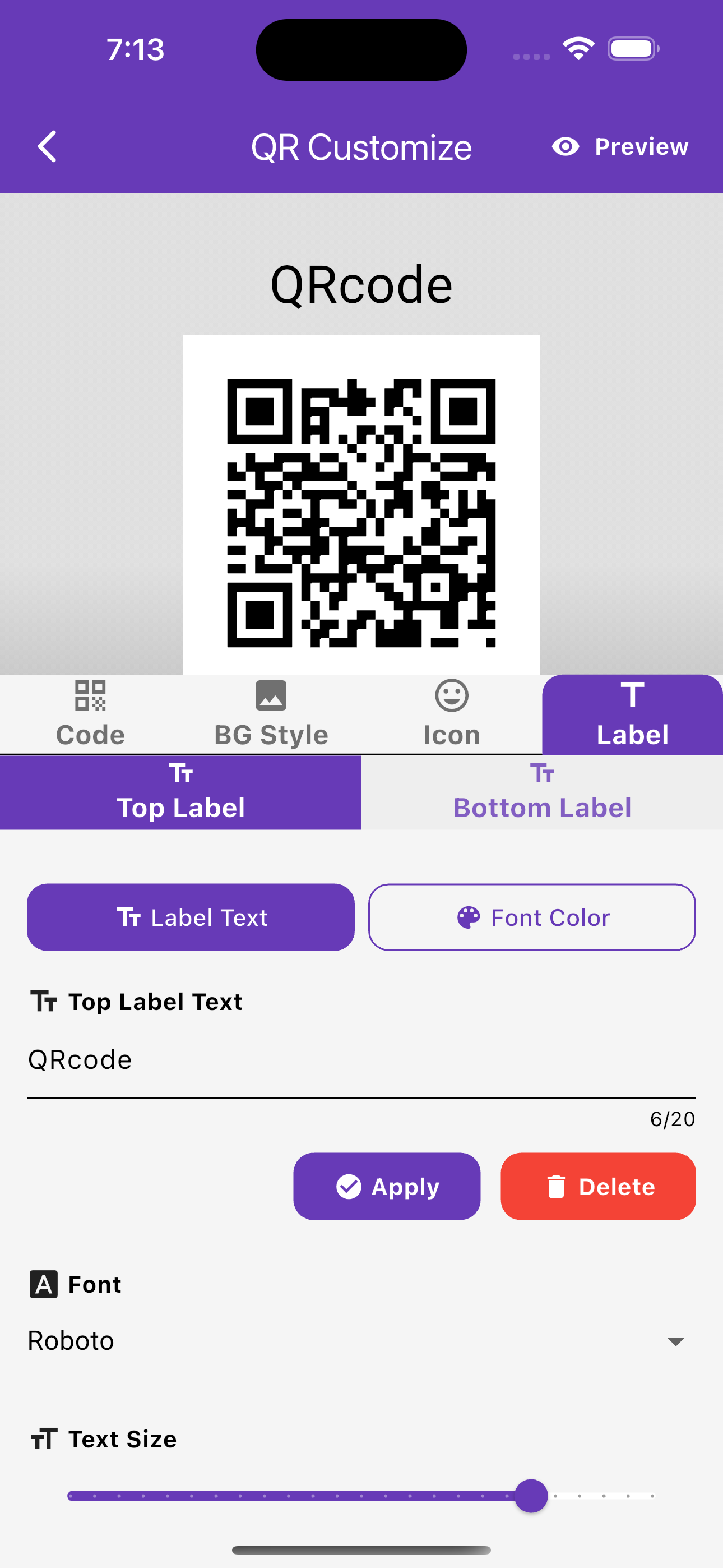This screenshot has width=723, height=1568.
Task: Tap the Label tab
Action: [x=632, y=714]
